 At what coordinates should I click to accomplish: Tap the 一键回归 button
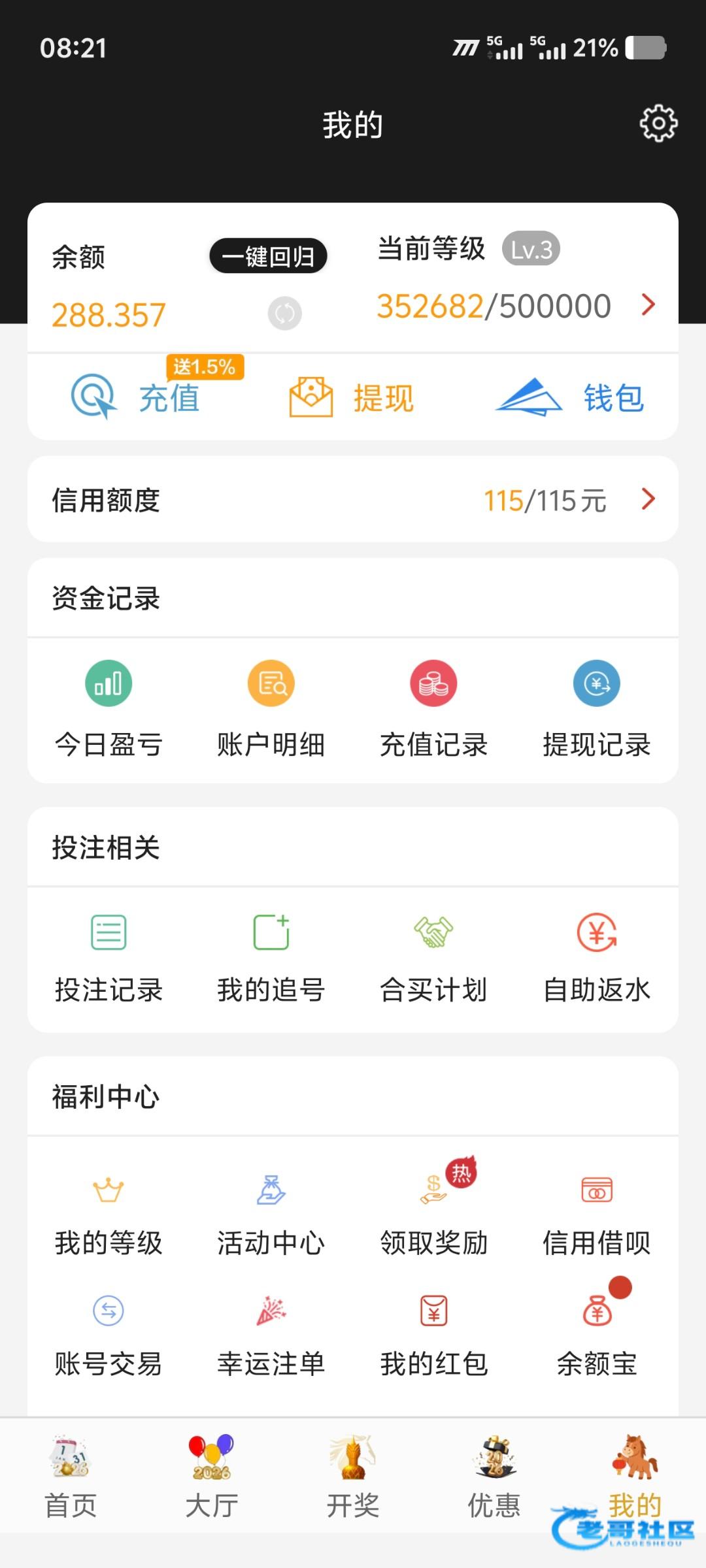pyautogui.click(x=268, y=256)
